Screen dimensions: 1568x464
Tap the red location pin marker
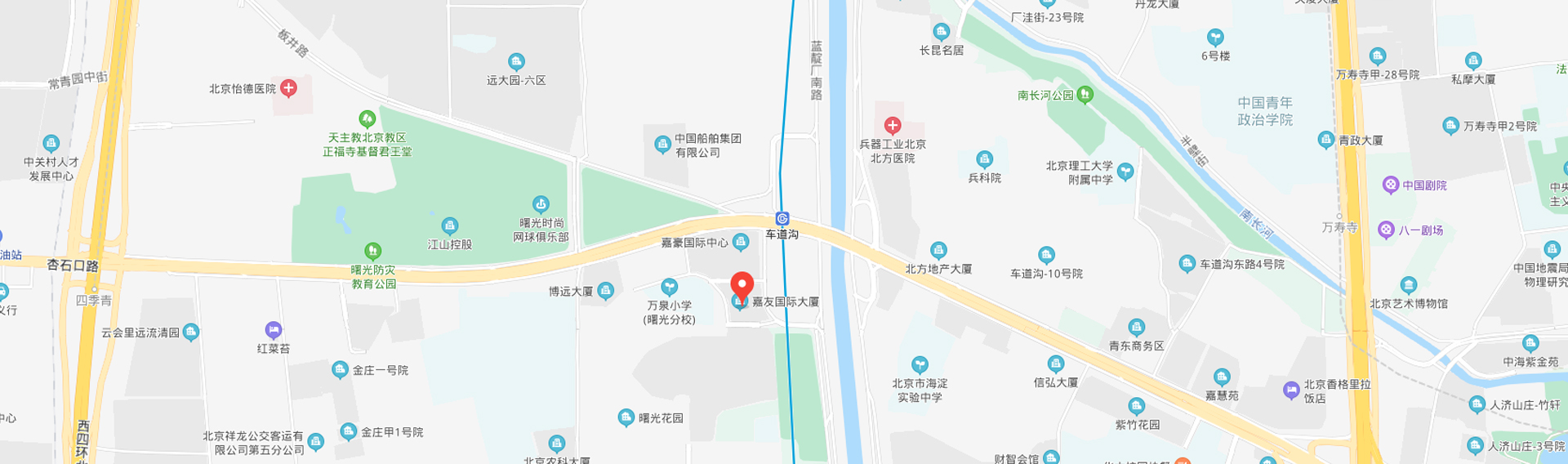[x=742, y=285]
